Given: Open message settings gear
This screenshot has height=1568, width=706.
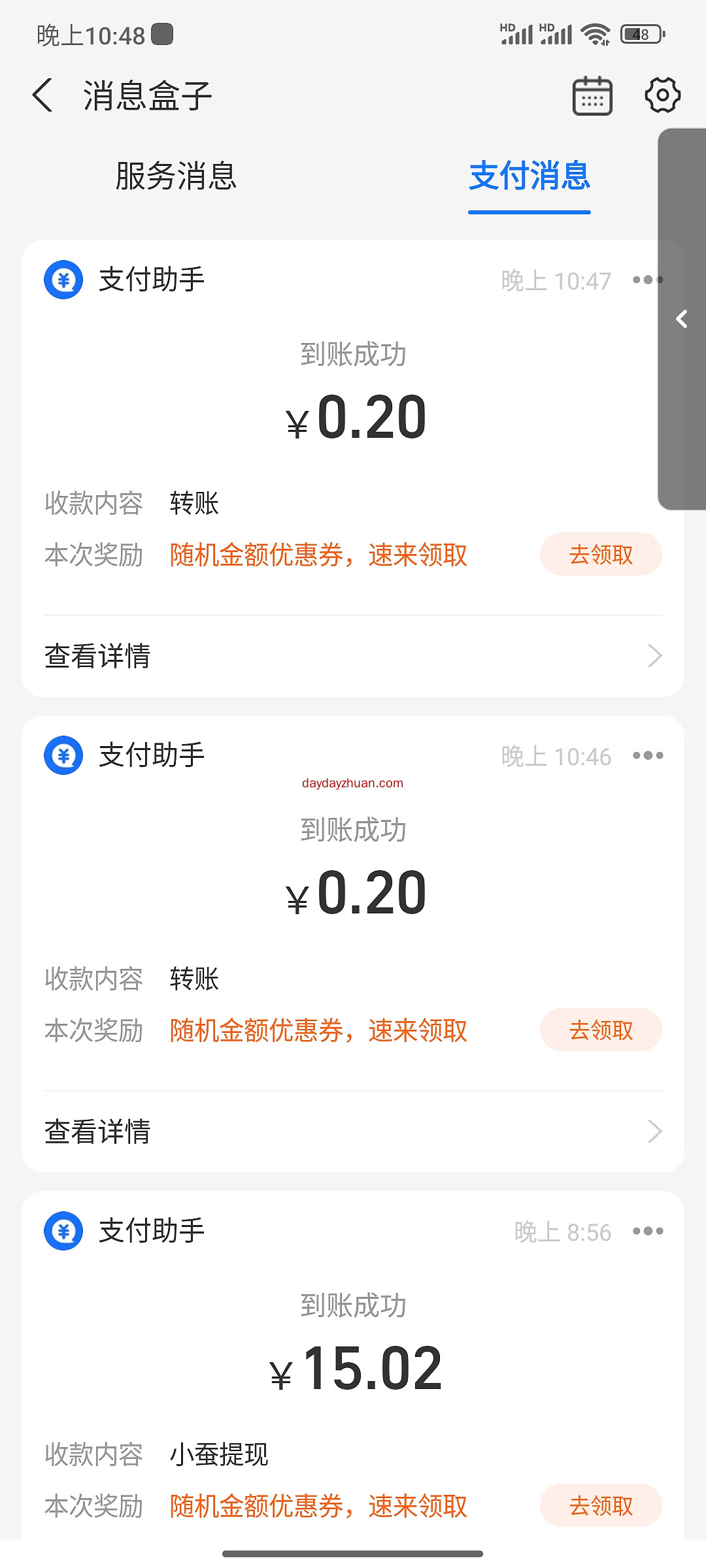Looking at the screenshot, I should point(662,95).
